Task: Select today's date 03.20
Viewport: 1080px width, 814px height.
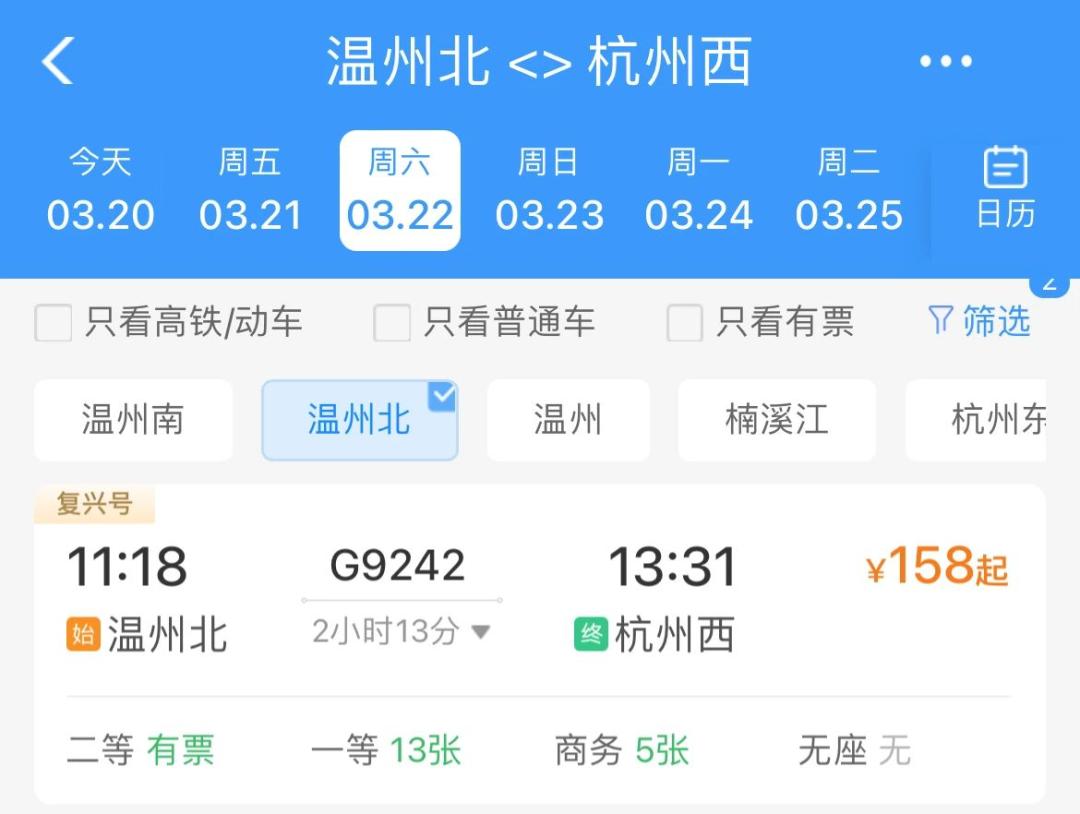Action: click(x=100, y=191)
